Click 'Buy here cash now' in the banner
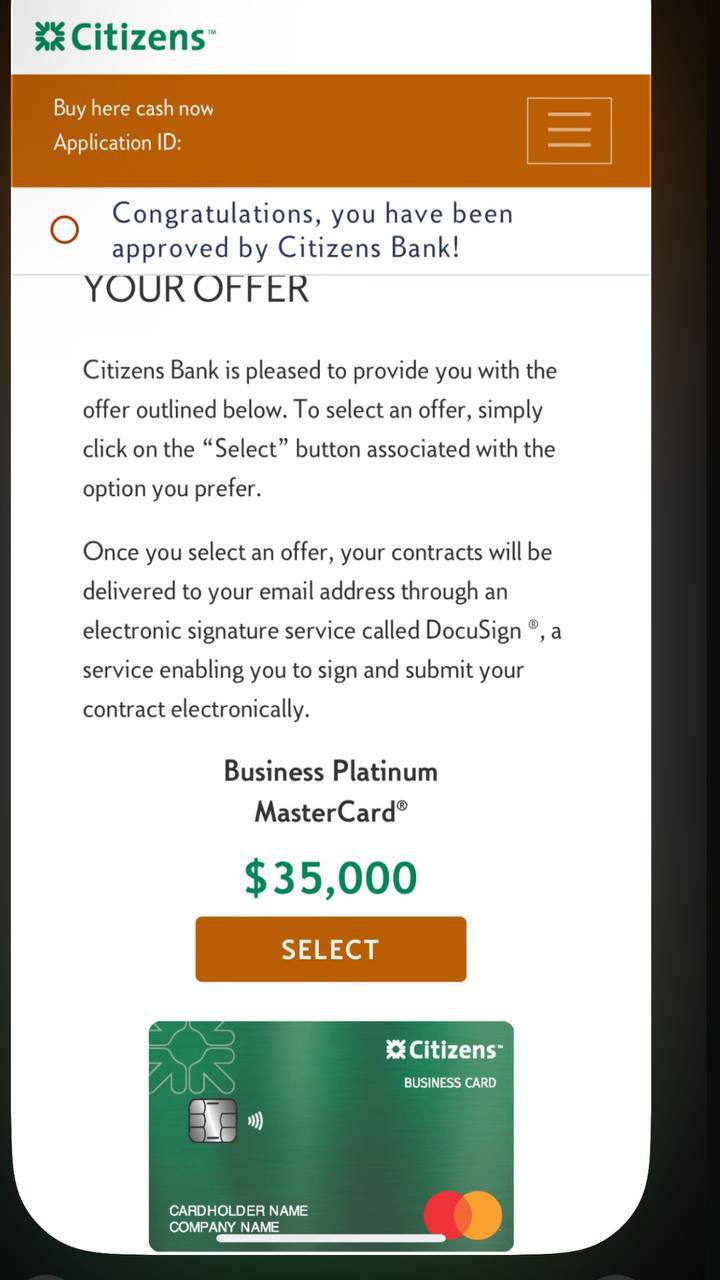 (x=133, y=108)
